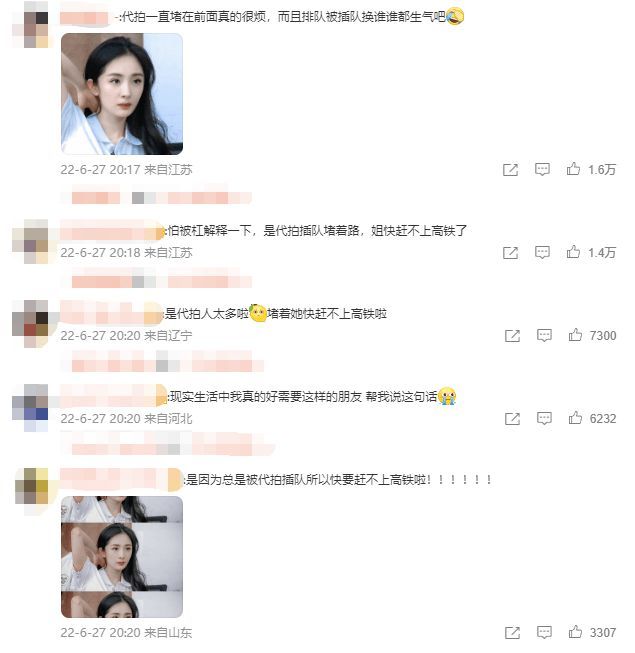Reply to the comment with 1.6万 likes

[542, 170]
